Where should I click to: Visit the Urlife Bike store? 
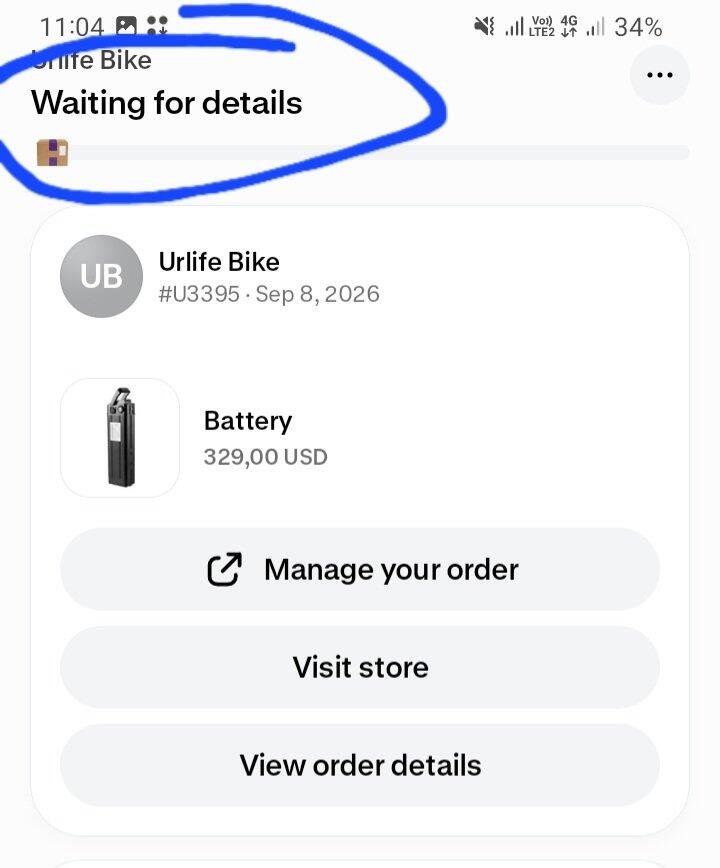pos(360,667)
